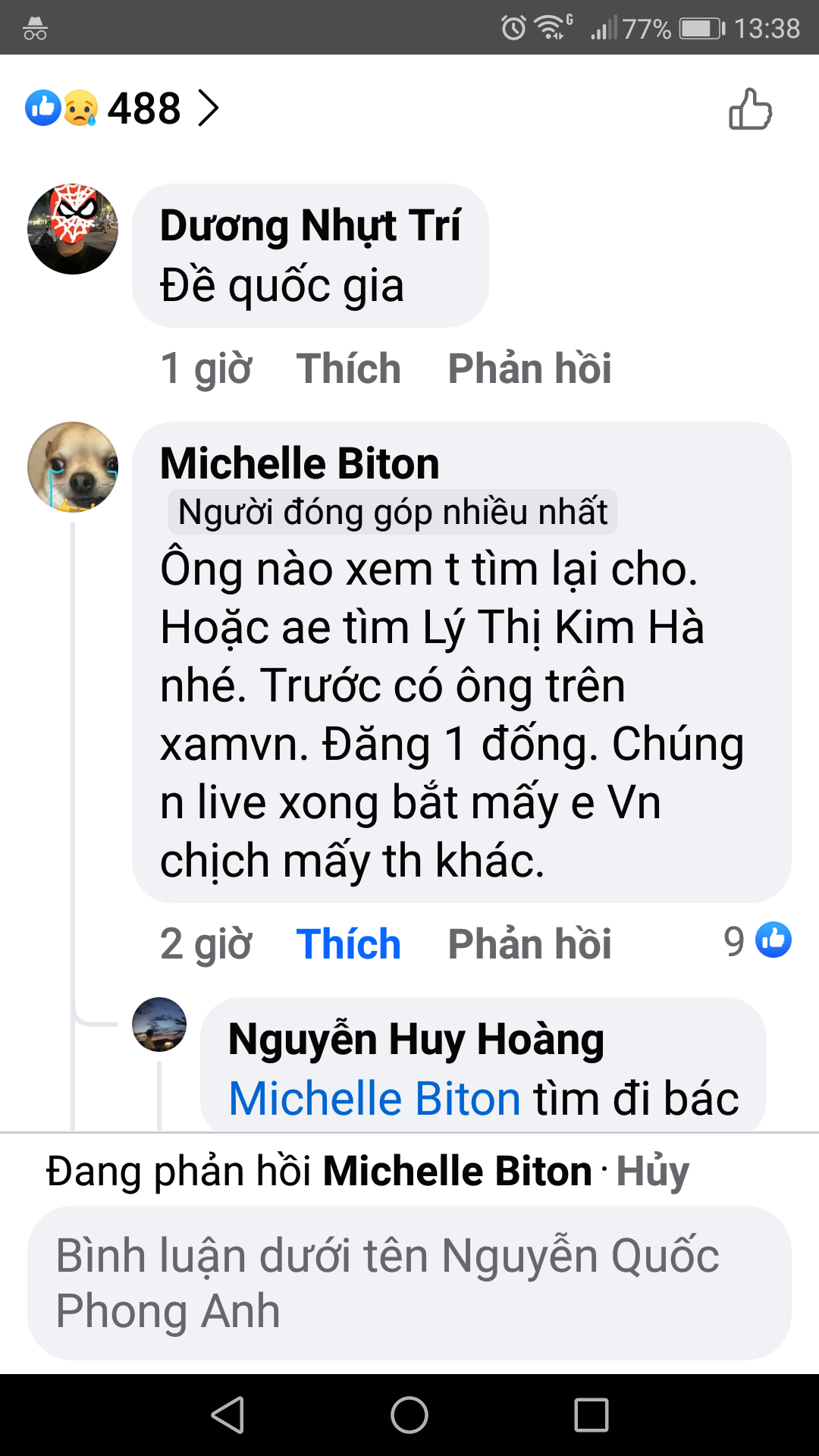Reply to Dương Nhựt Trí's comment
Viewport: 819px width, 1456px height.
[x=529, y=369]
